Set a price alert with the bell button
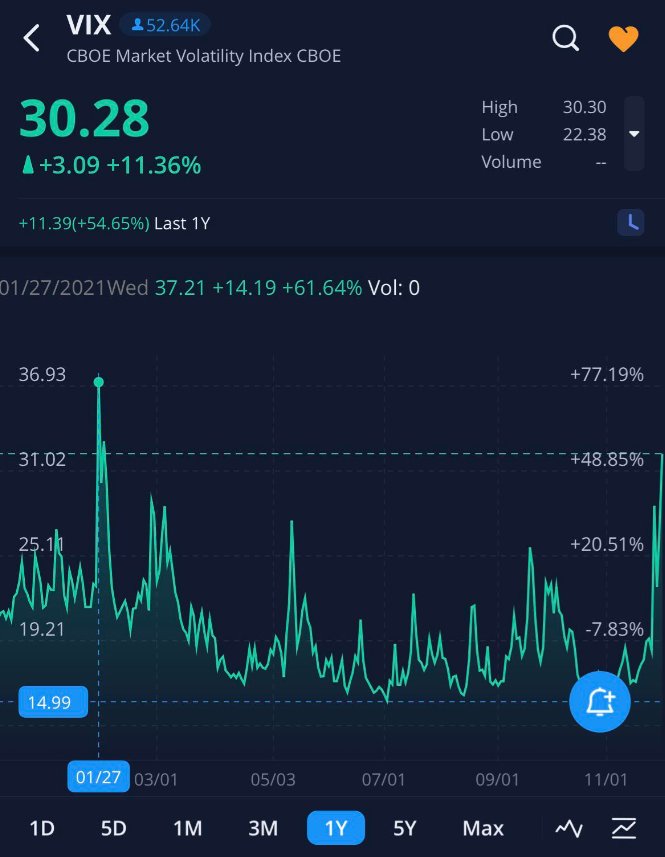Image resolution: width=665 pixels, height=857 pixels. click(x=600, y=702)
